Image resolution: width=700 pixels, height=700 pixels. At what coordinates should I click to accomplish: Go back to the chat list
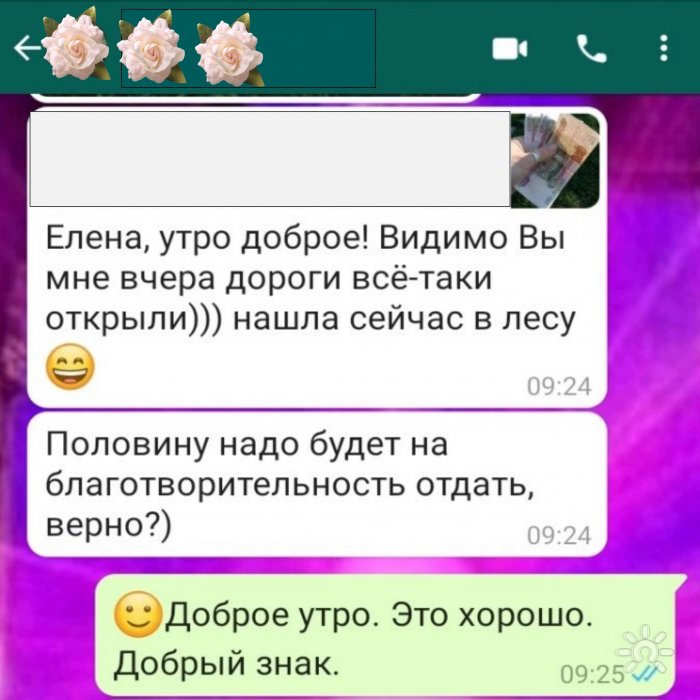coord(27,48)
